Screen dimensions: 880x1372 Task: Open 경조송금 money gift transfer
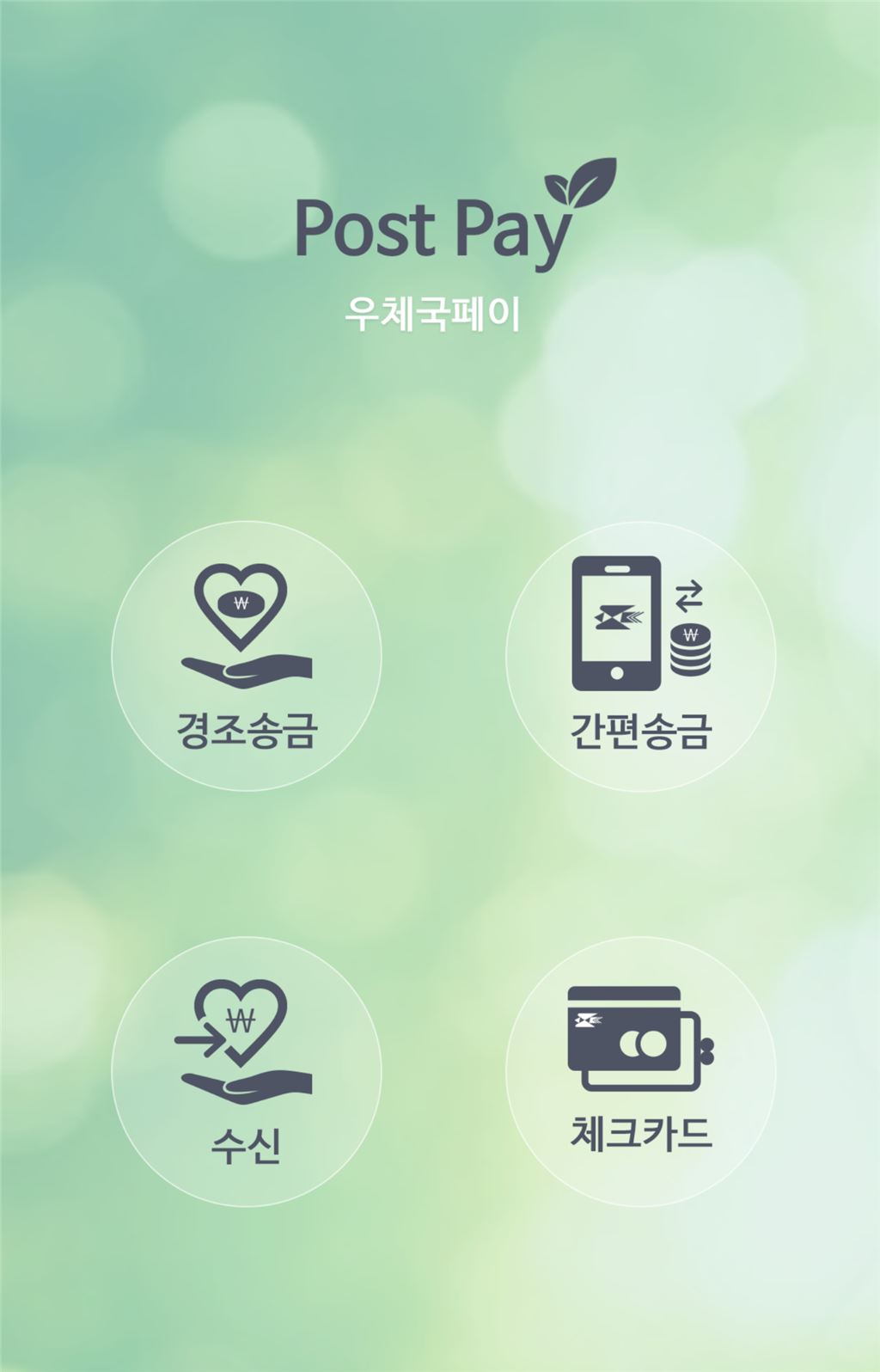click(247, 657)
